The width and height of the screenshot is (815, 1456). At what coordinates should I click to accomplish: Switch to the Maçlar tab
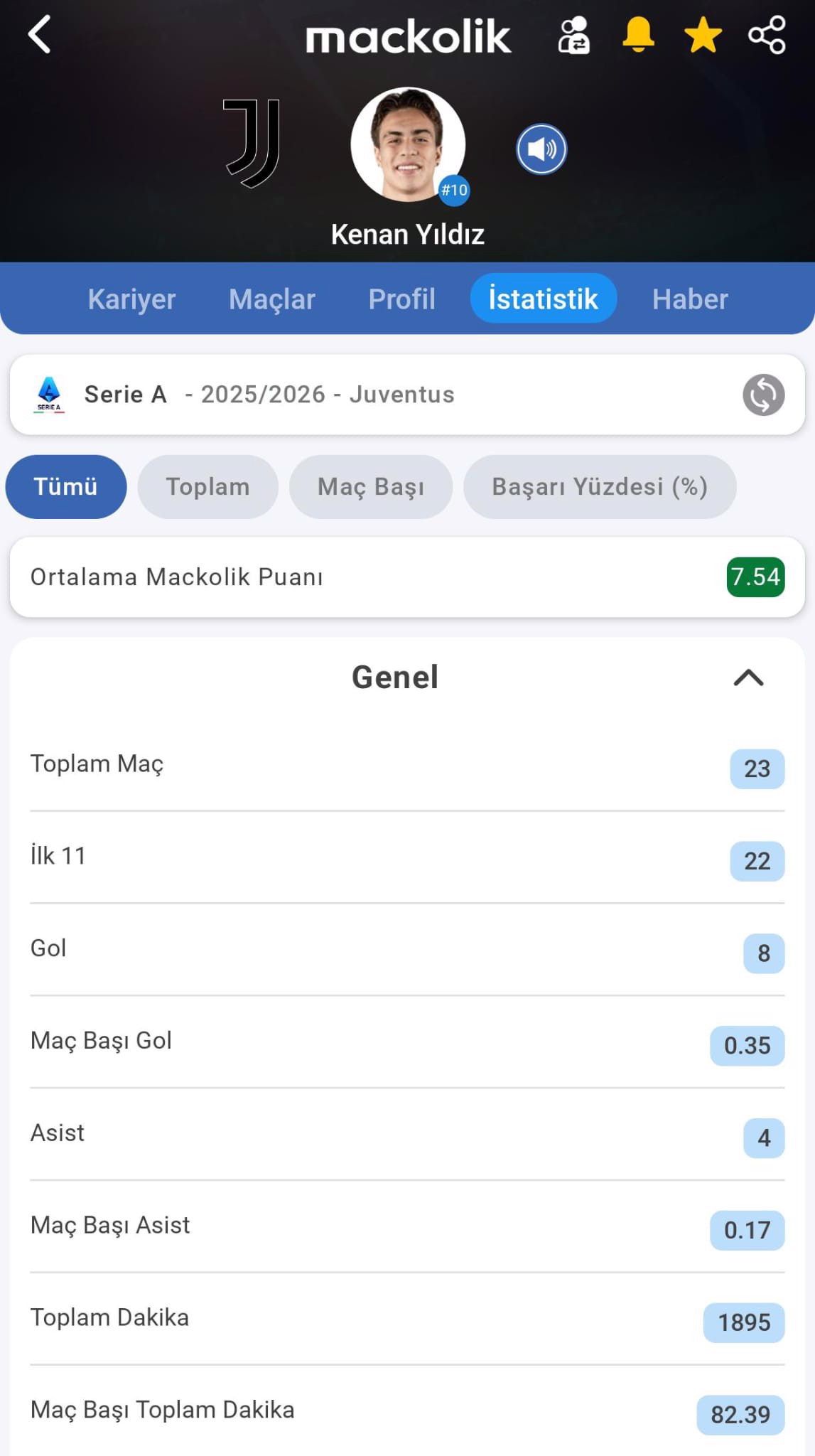coord(271,299)
